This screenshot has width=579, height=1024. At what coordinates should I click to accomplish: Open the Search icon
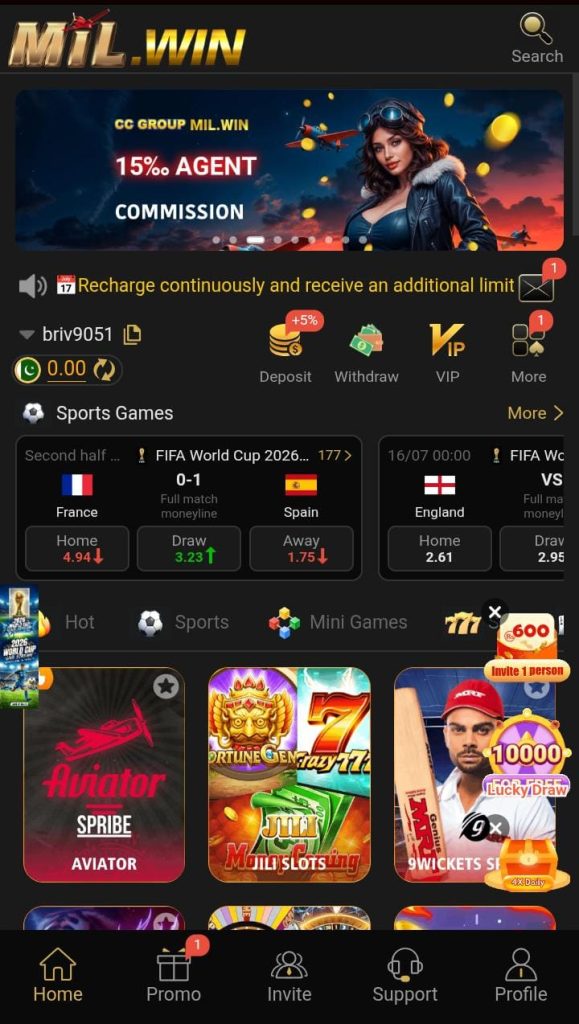[x=537, y=39]
